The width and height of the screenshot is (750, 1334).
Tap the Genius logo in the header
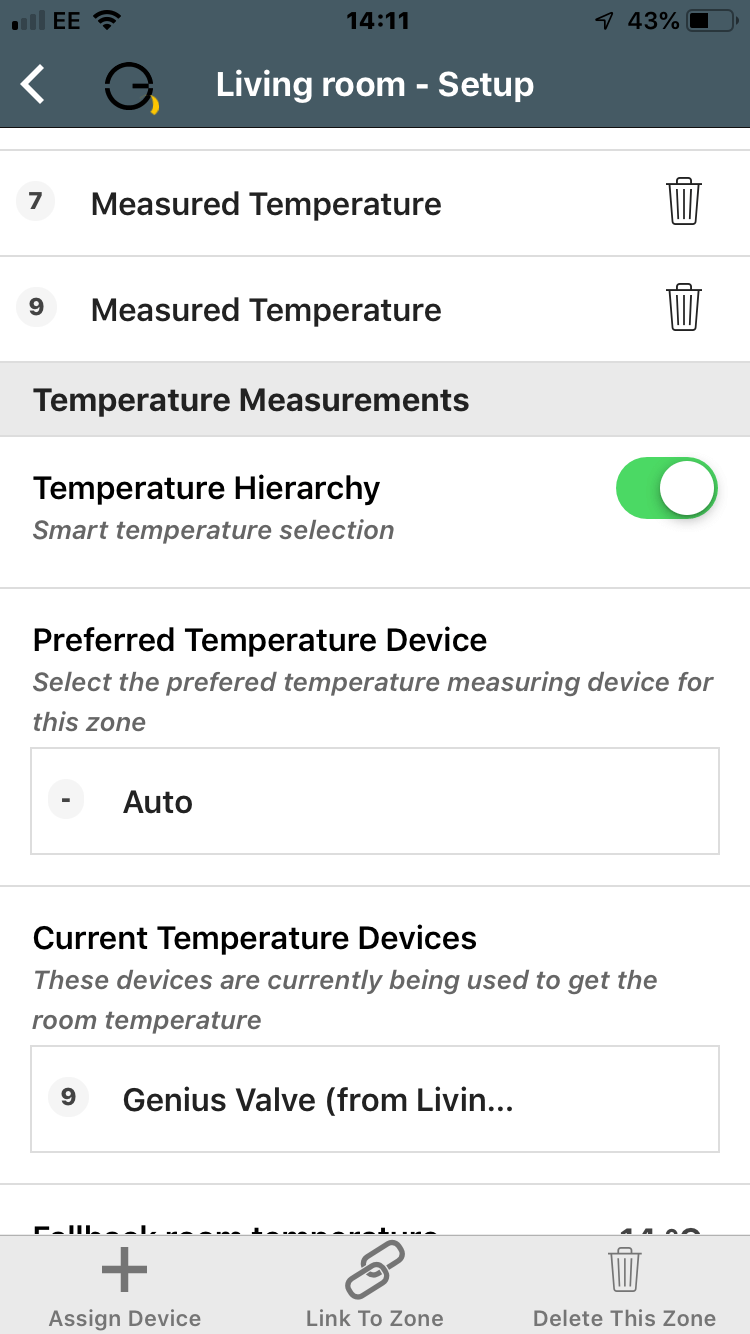pos(132,88)
